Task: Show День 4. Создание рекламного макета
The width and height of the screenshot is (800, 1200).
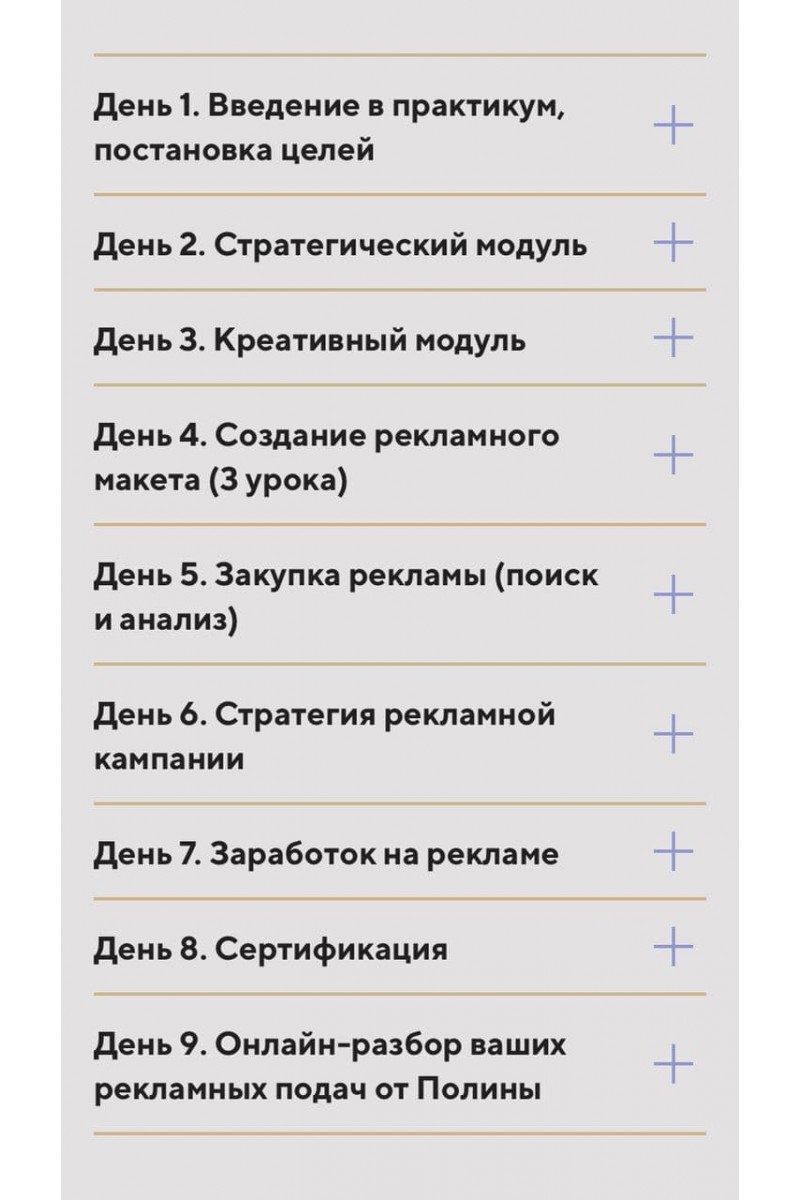Action: [x=673, y=455]
